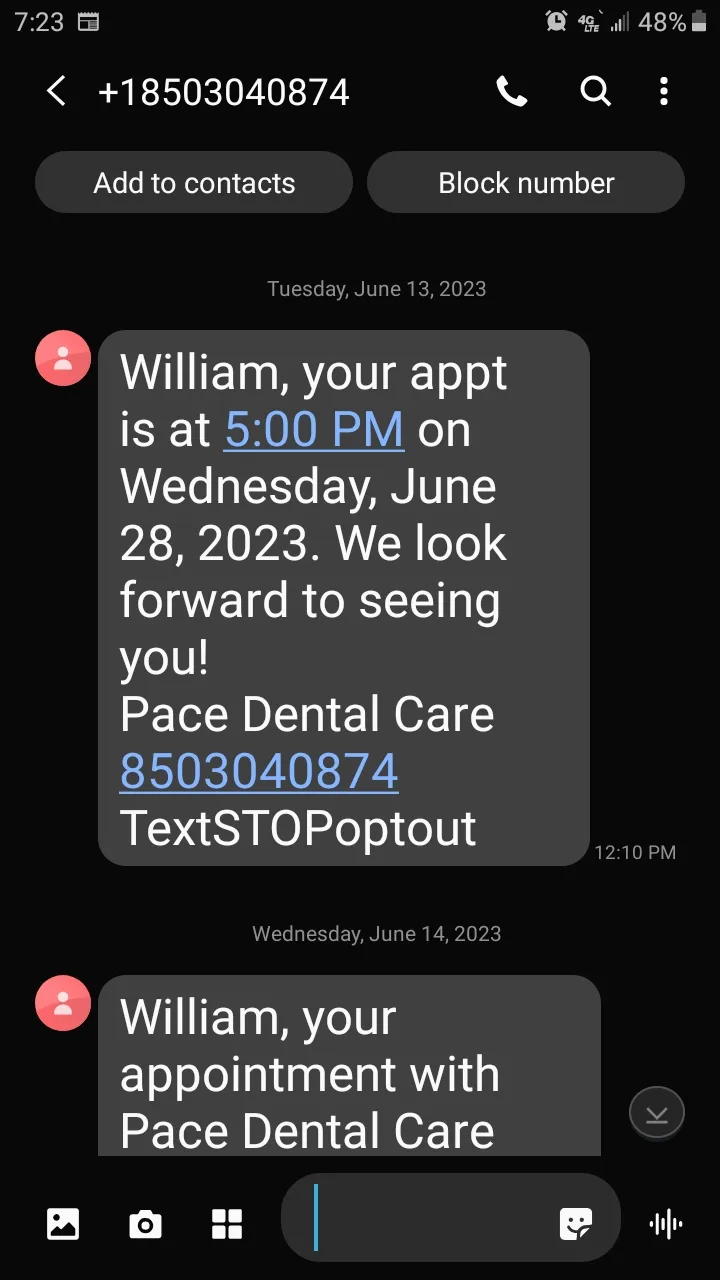Open the three-dot overflow menu
The width and height of the screenshot is (720, 1280).
tap(664, 92)
